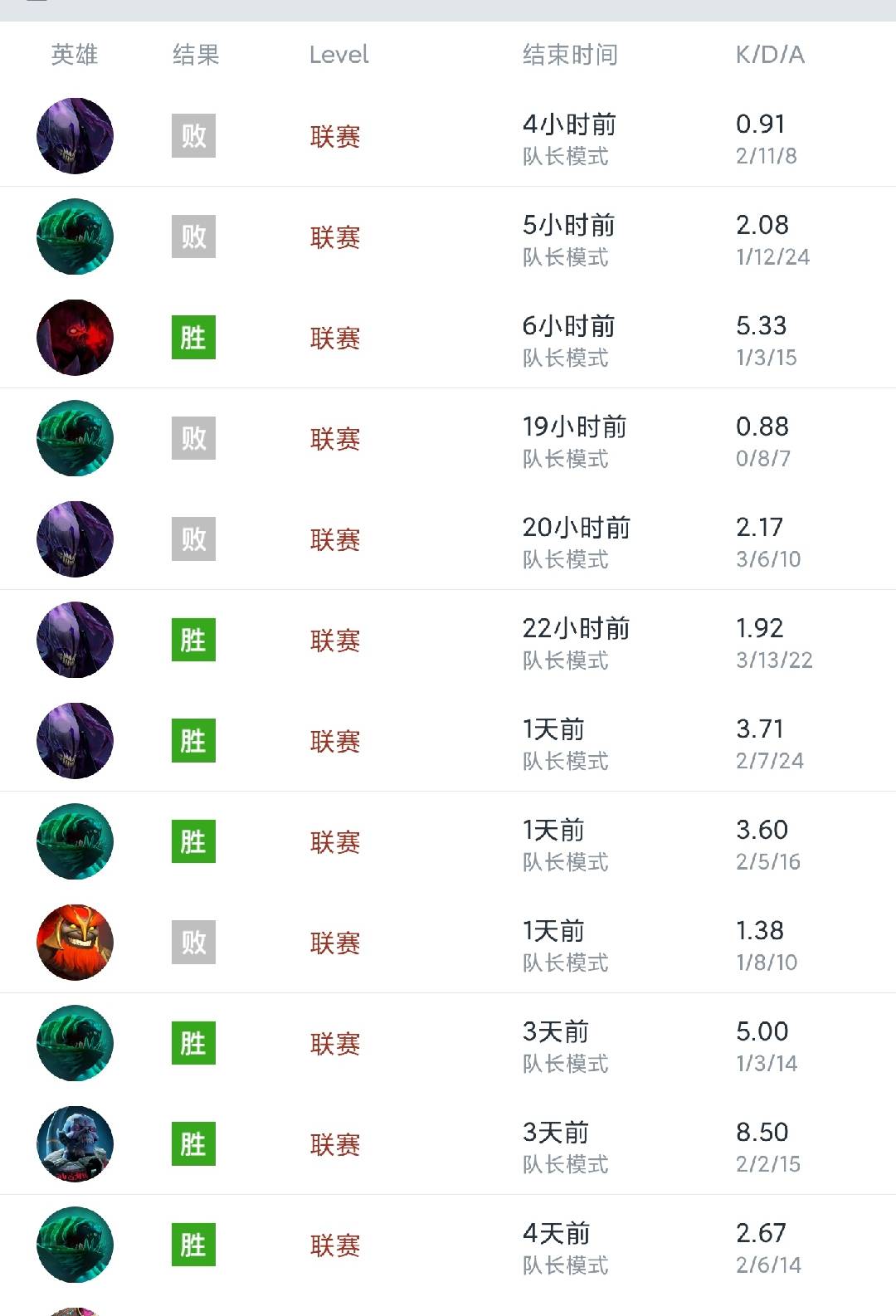
Task: Click the 队长模式 label under the 5小时前 match
Action: [x=565, y=258]
